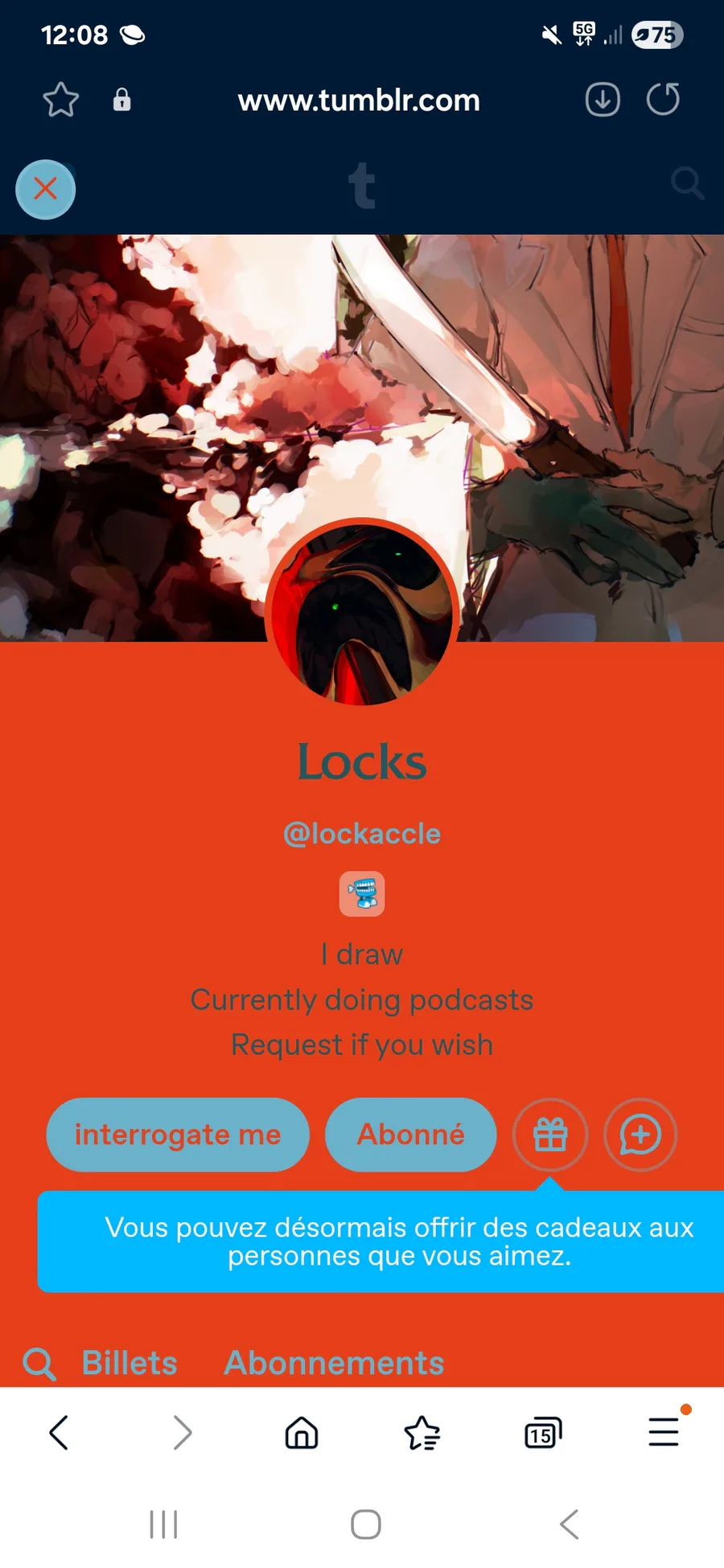The width and height of the screenshot is (724, 1568).
Task: Tap the "interrogate me" ask button
Action: click(x=178, y=1135)
